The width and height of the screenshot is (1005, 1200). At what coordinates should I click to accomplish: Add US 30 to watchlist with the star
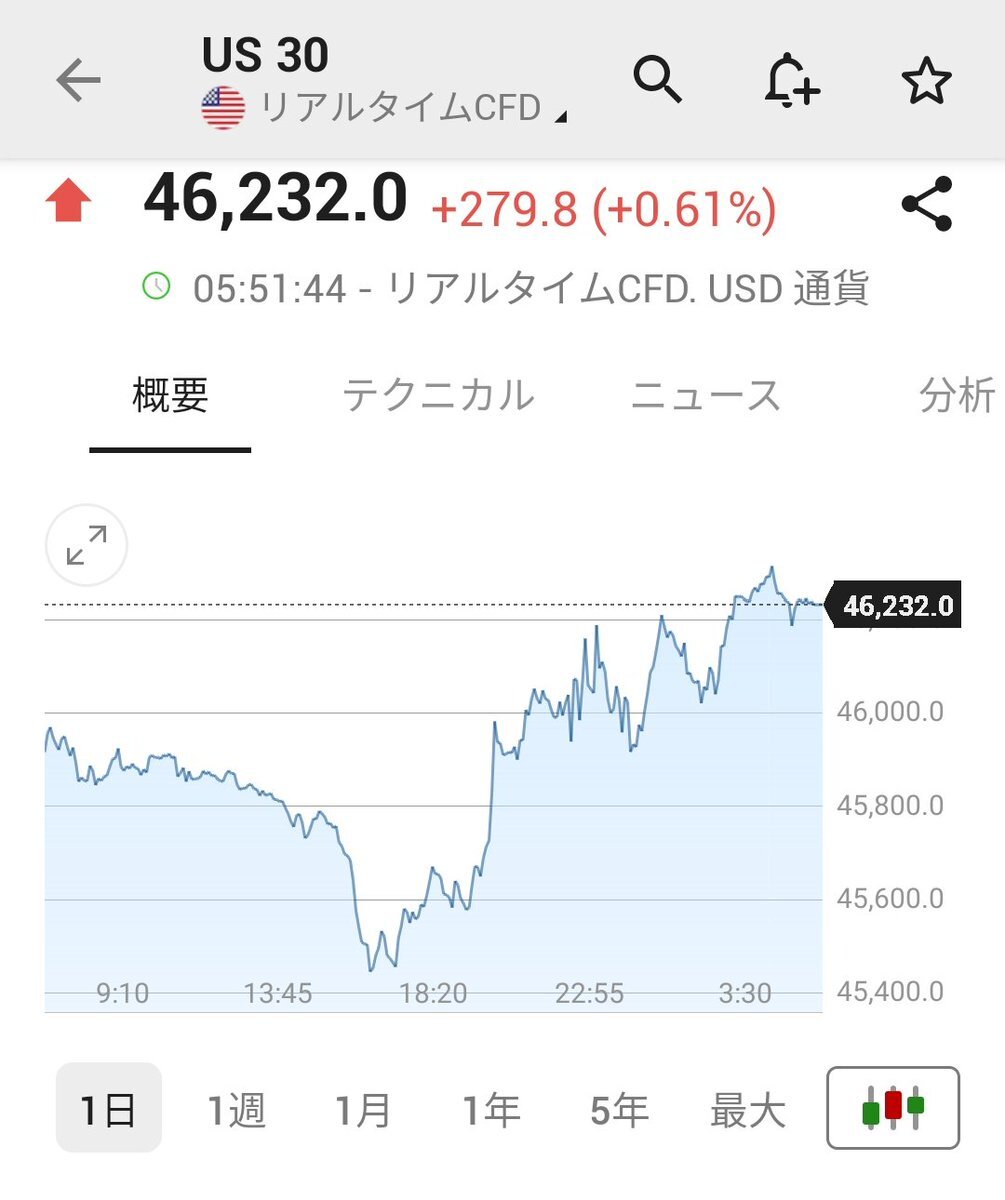click(926, 81)
